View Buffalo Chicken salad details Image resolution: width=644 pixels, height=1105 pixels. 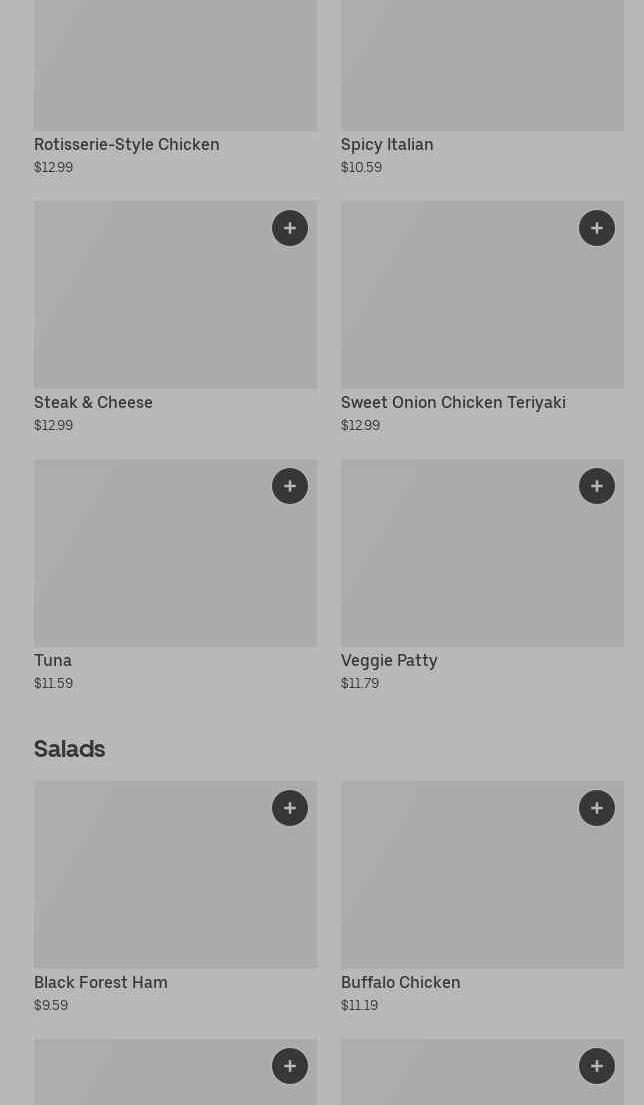(483, 897)
